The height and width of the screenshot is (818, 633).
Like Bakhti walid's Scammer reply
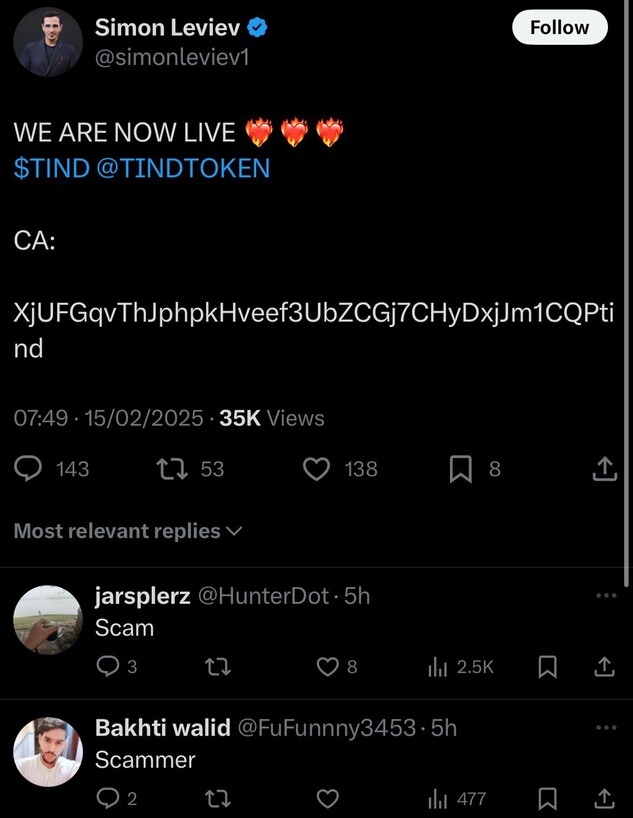tap(327, 798)
